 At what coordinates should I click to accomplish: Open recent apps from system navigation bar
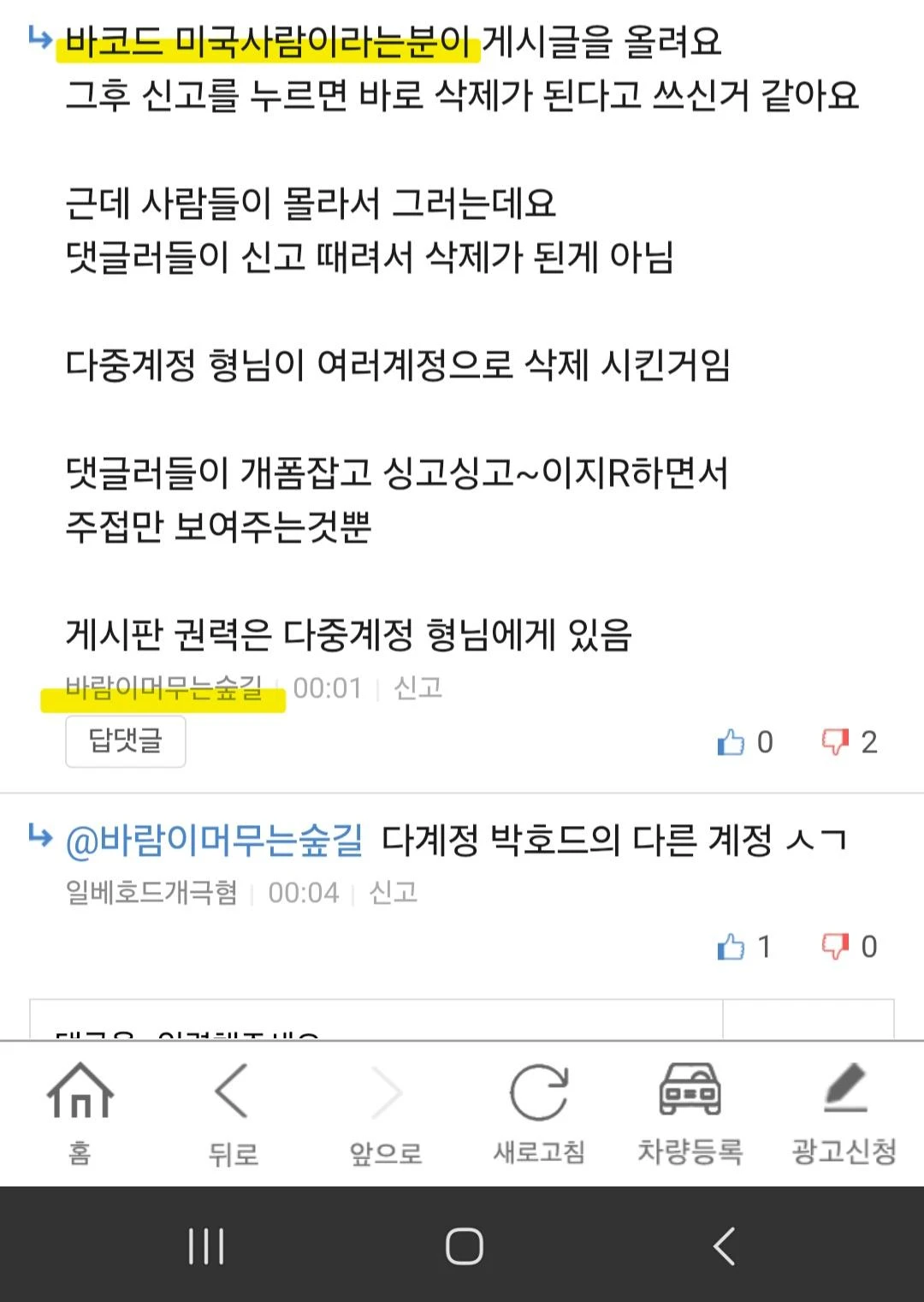(206, 1246)
